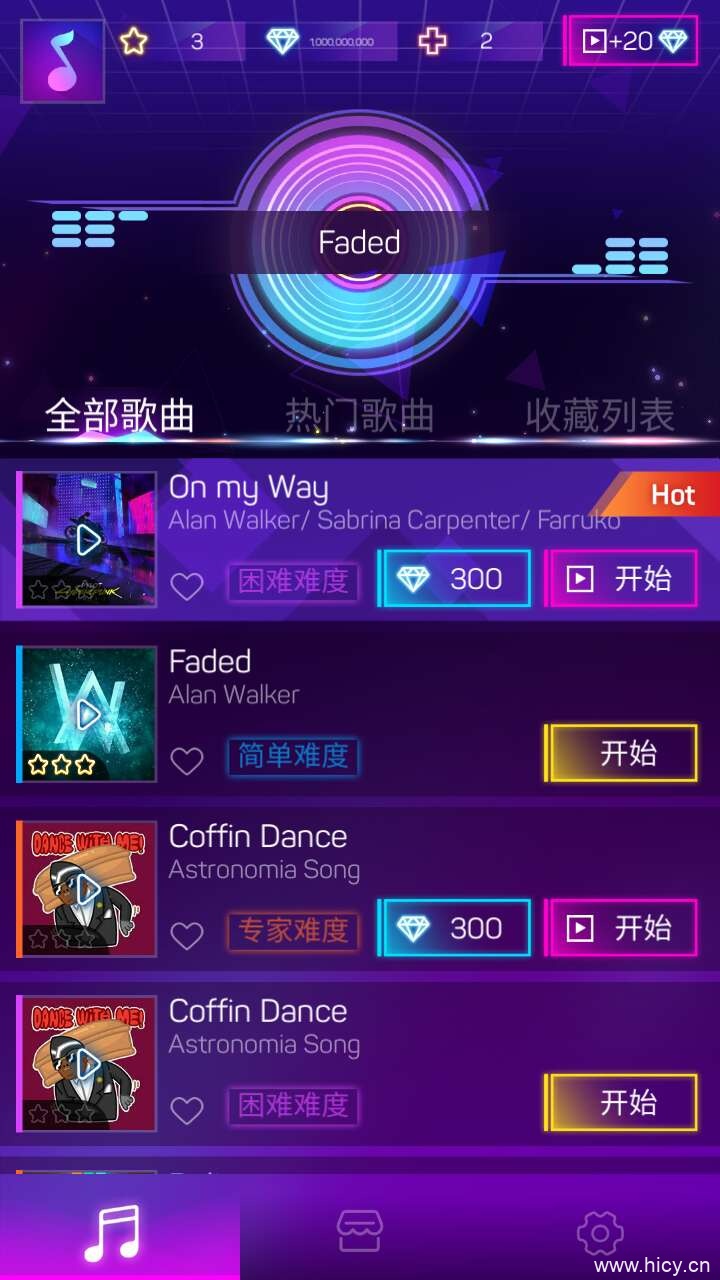Open the settings gear tab
The height and width of the screenshot is (1280, 720).
600,1232
